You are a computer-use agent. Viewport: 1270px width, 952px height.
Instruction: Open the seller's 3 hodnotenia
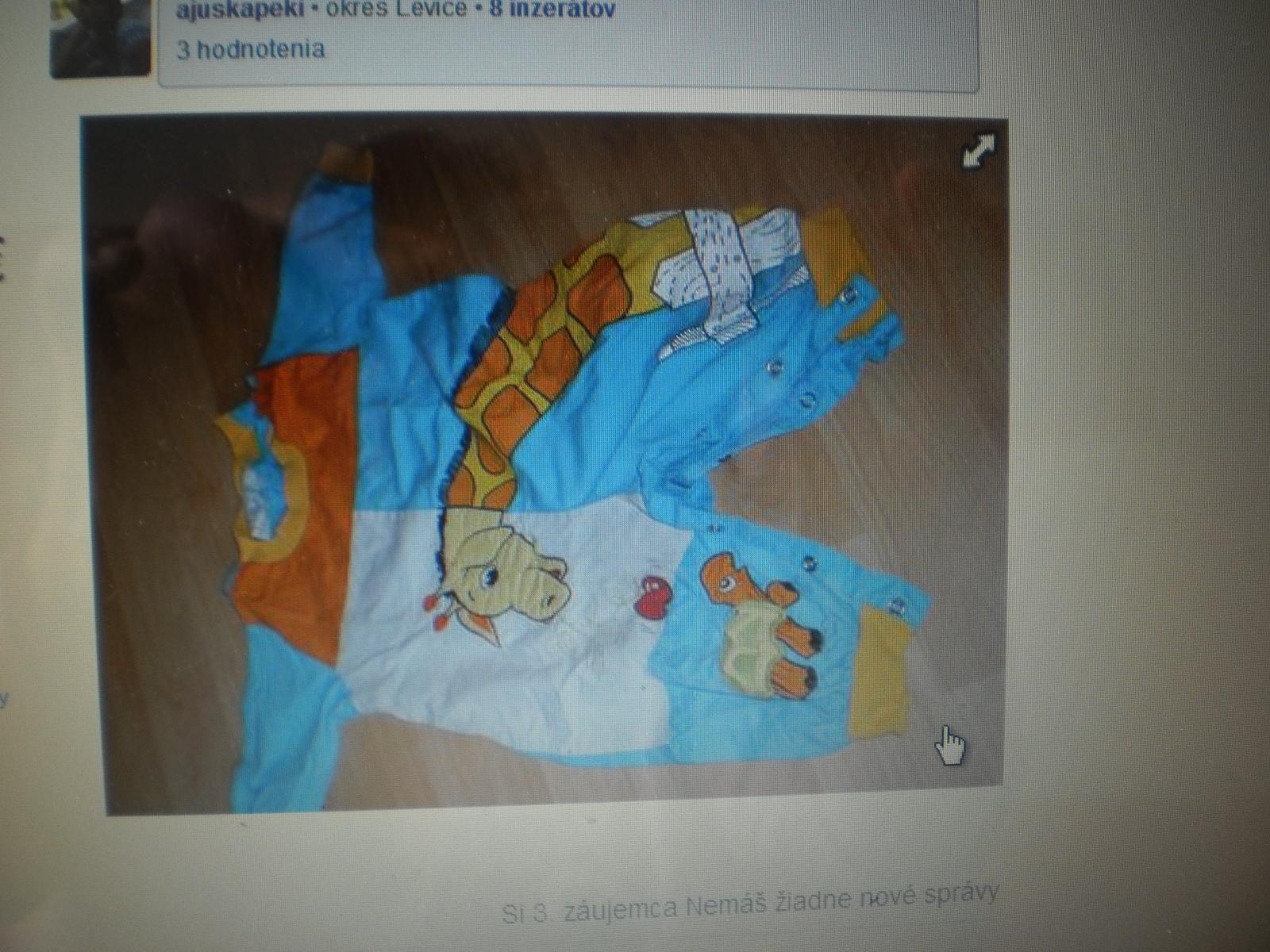(251, 50)
